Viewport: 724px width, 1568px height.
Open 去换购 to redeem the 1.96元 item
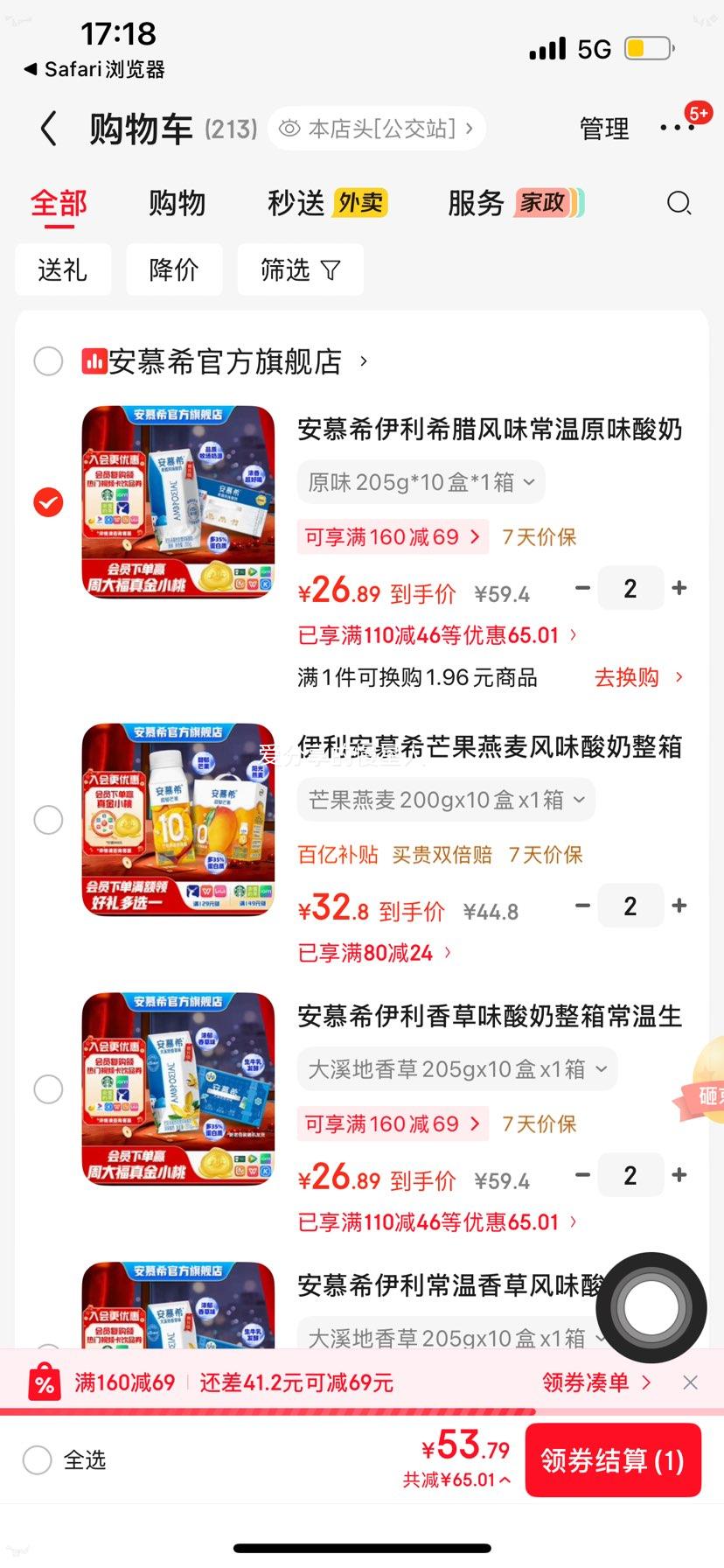tap(628, 676)
